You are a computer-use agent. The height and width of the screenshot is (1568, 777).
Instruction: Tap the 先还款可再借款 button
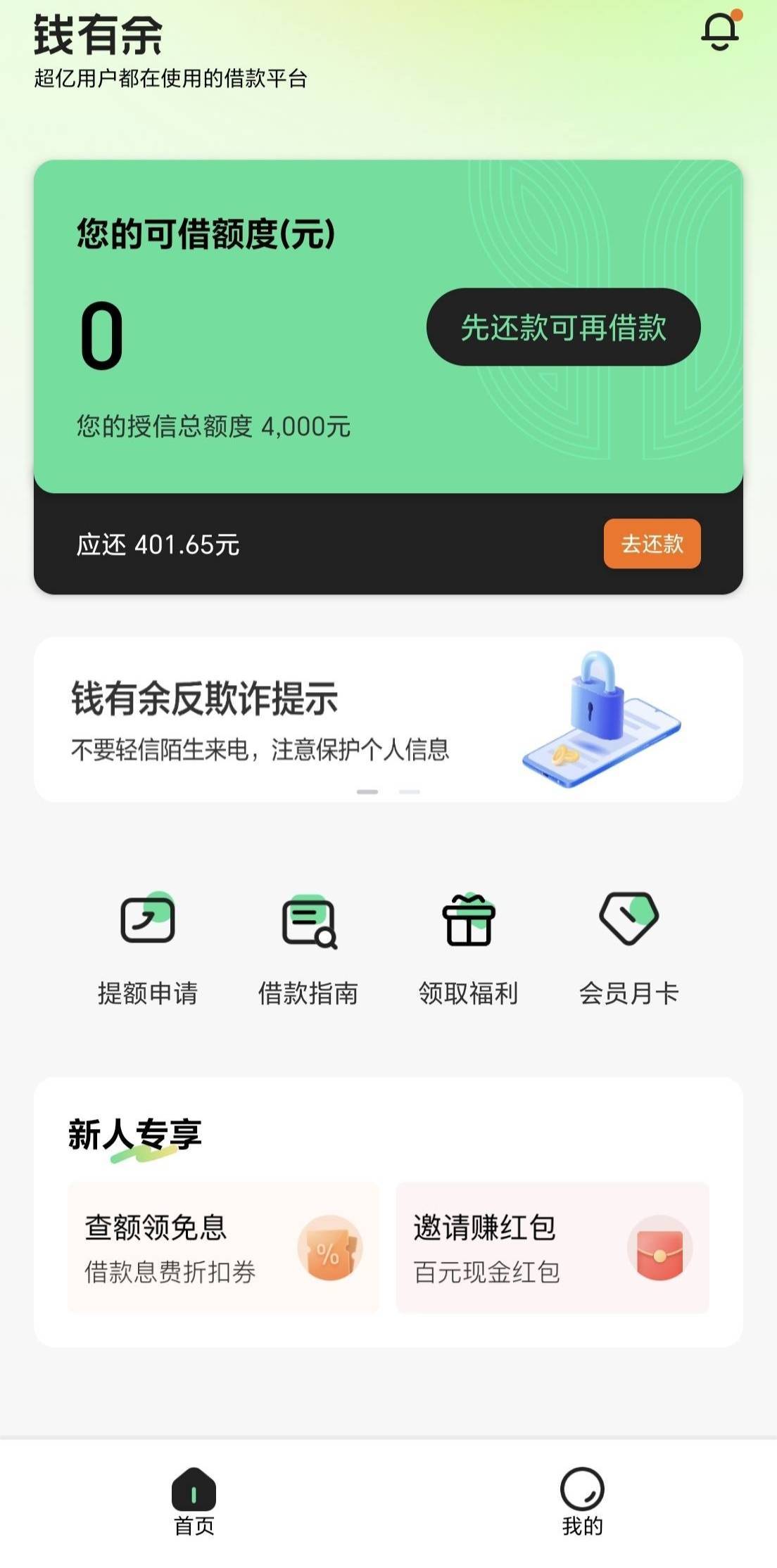(563, 327)
